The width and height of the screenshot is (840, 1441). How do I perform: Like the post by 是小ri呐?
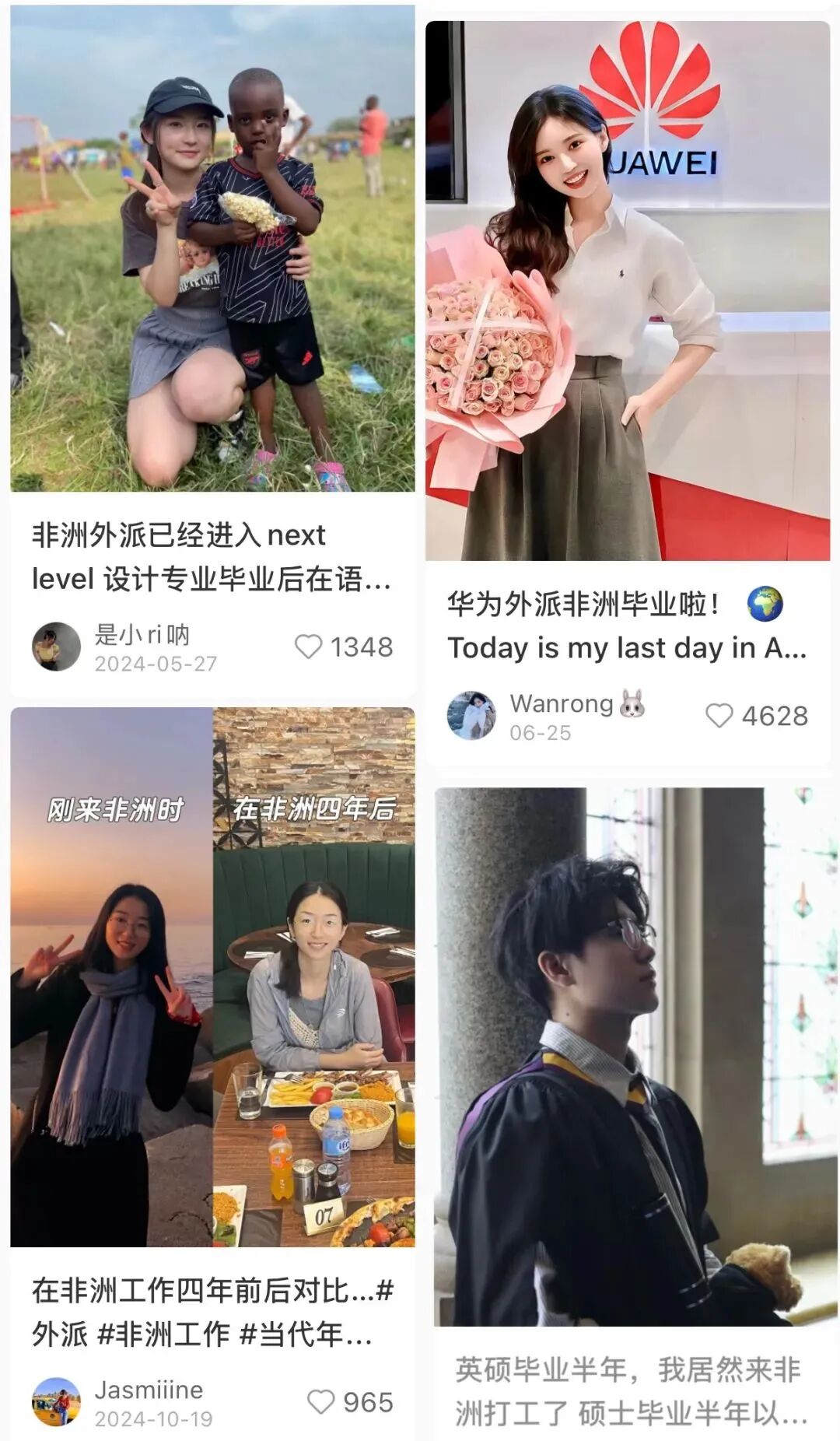(309, 647)
